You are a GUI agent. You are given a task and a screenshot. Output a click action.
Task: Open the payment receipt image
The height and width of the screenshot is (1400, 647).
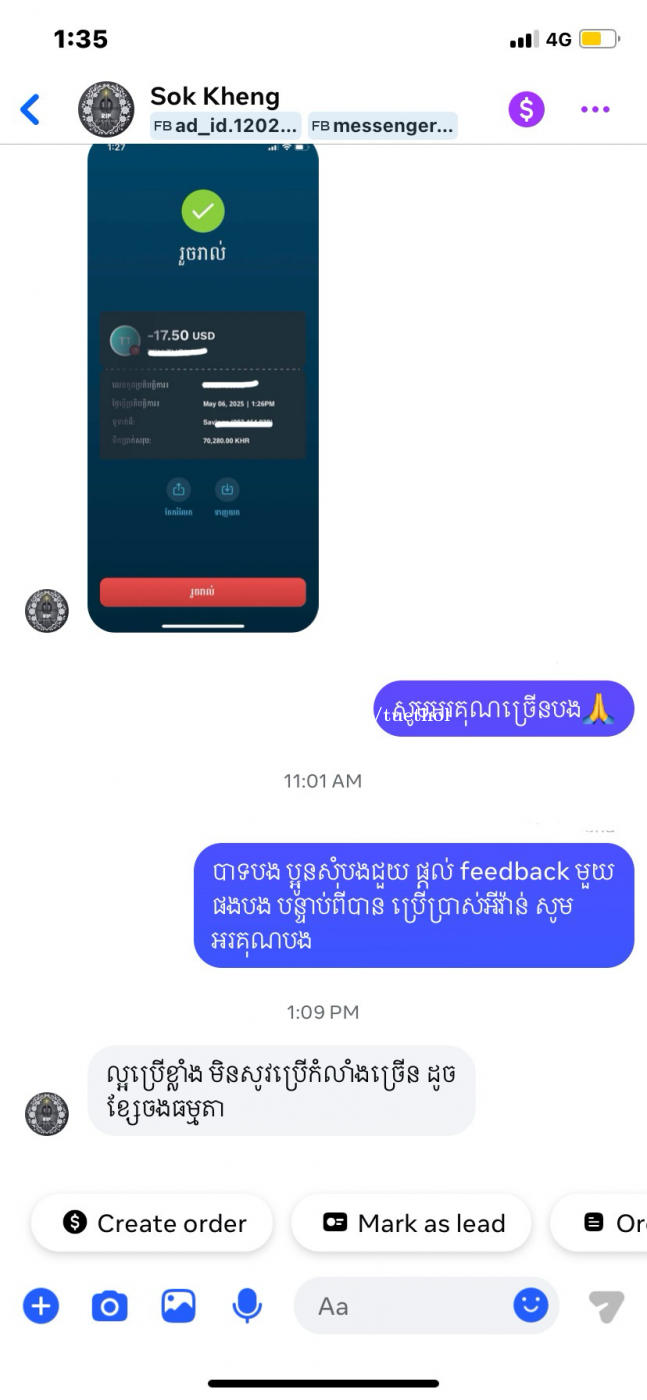coord(203,389)
